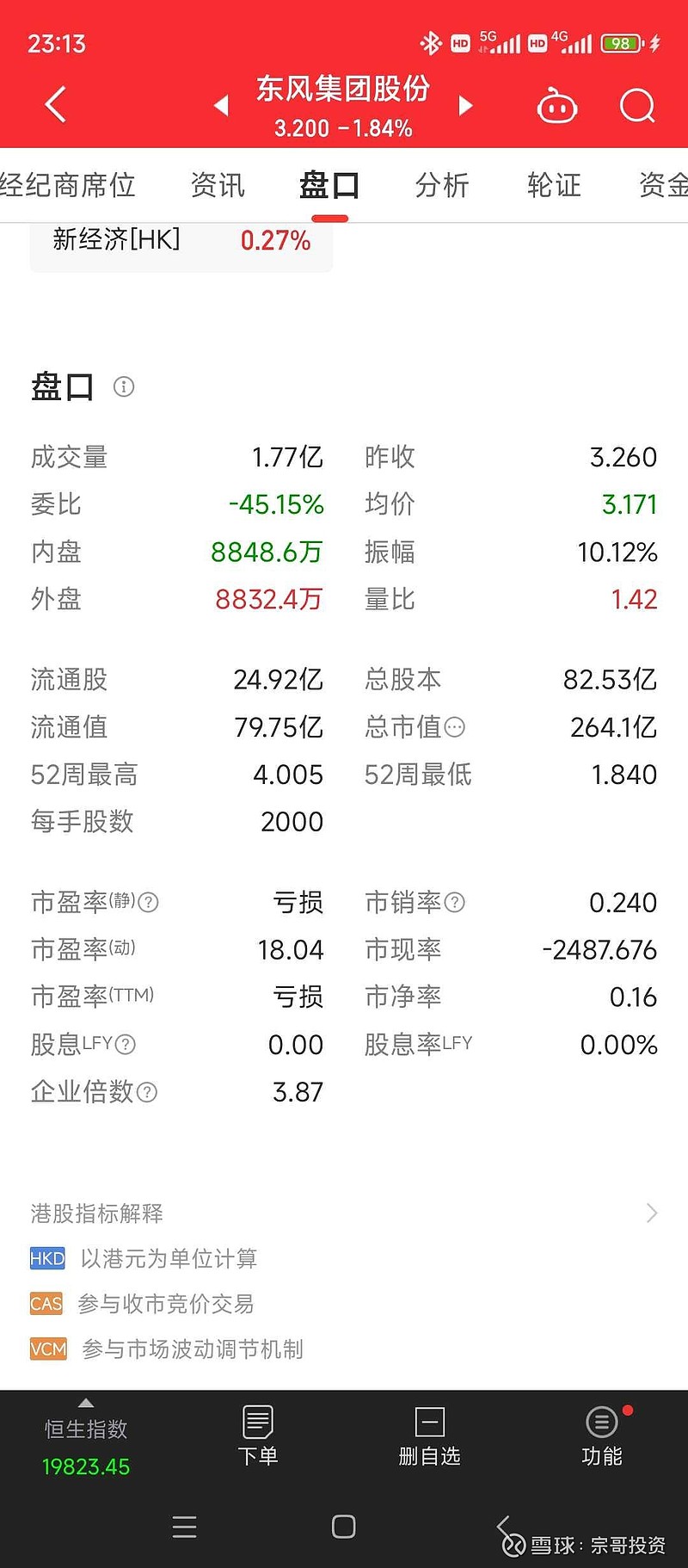Remove stock via 删自选
The width and height of the screenshot is (688, 1568).
coord(430,1435)
